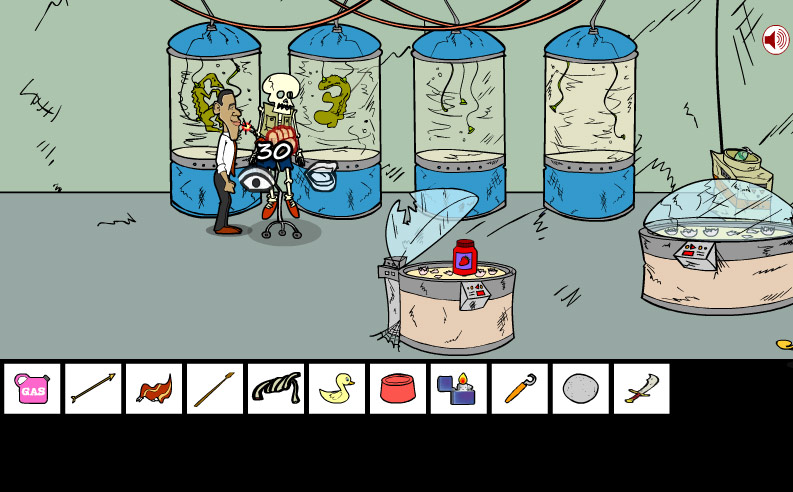Image resolution: width=793 pixels, height=492 pixels.
Task: Select the blue lighter from inventory
Action: 459,389
